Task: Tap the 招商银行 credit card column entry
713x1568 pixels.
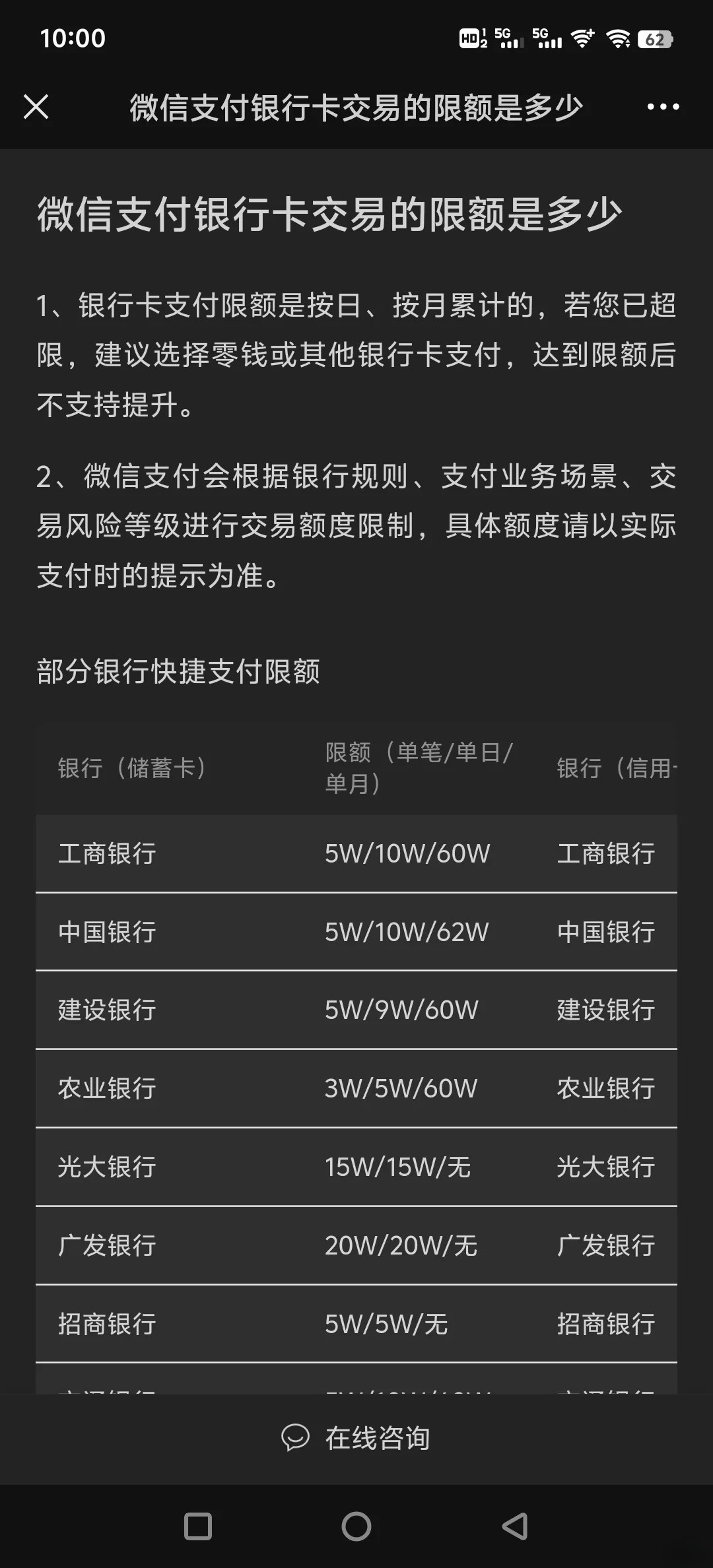Action: 604,1324
